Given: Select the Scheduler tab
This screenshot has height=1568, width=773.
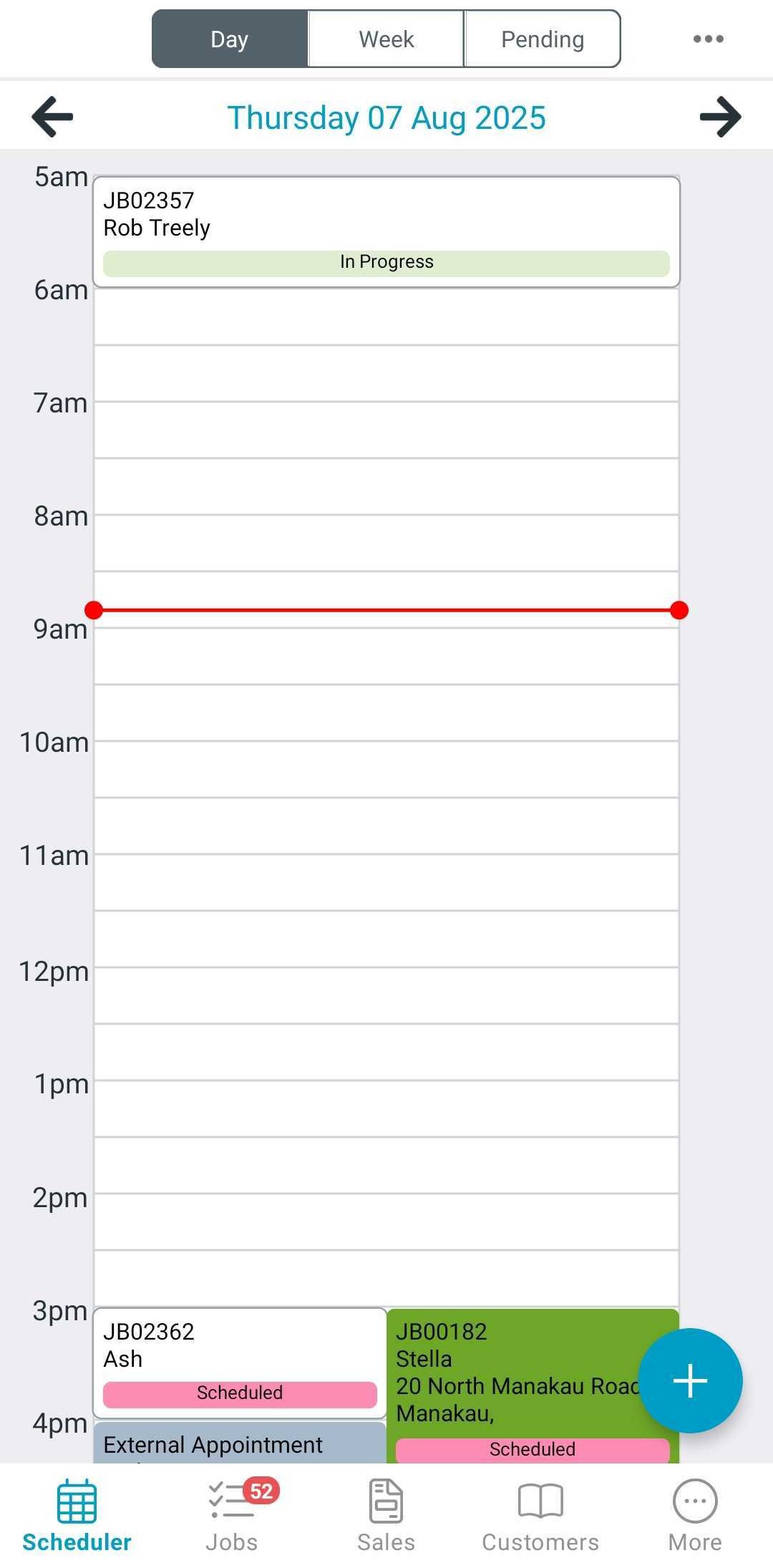Looking at the screenshot, I should click(77, 1516).
